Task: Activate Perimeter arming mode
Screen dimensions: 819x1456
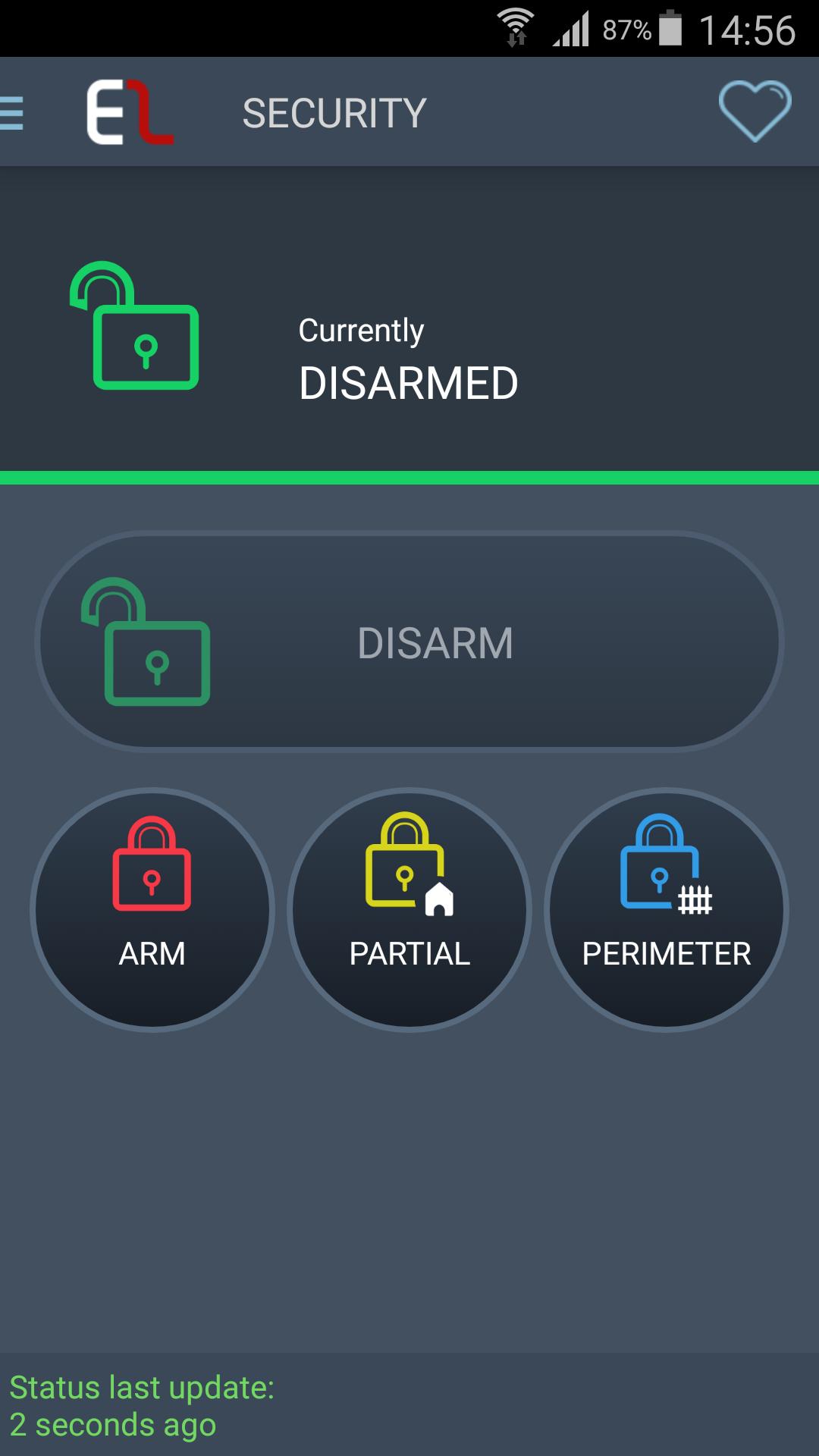Action: click(x=667, y=910)
